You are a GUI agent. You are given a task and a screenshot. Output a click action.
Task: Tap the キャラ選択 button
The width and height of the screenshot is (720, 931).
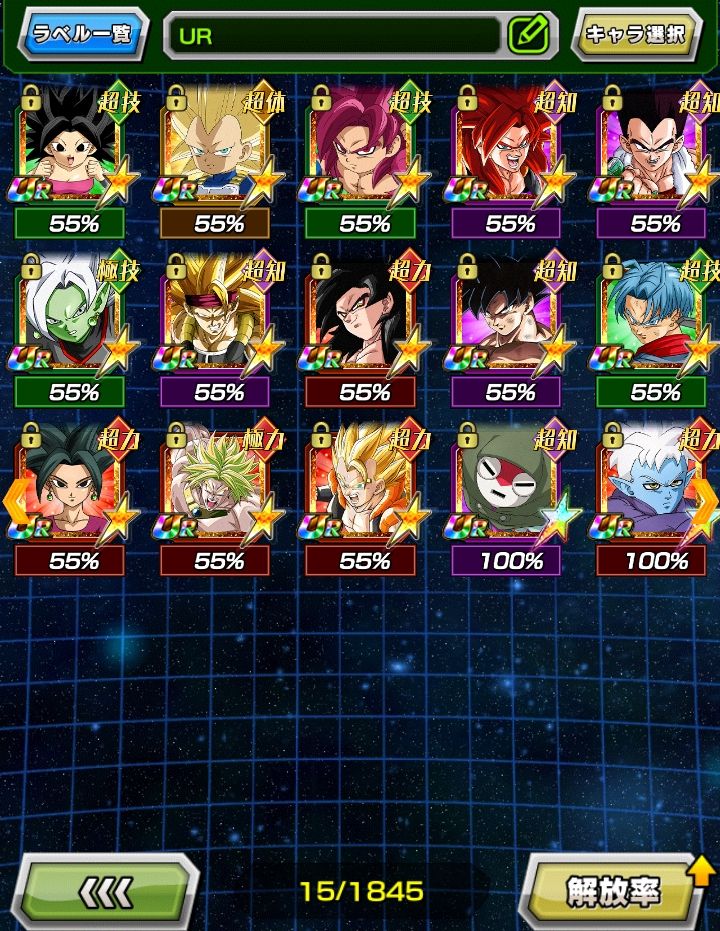[x=636, y=34]
